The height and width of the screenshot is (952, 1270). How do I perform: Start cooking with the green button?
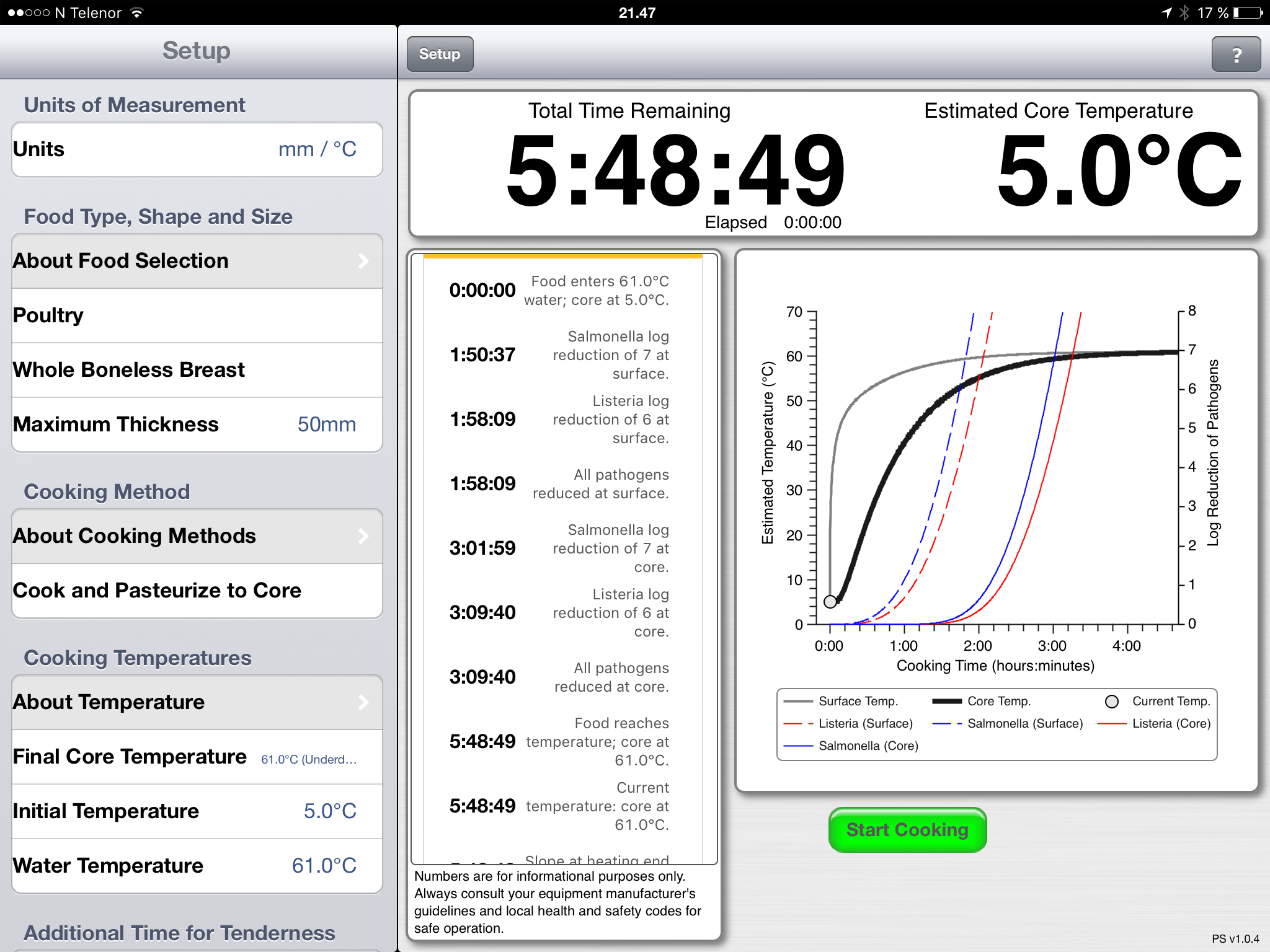pos(907,830)
